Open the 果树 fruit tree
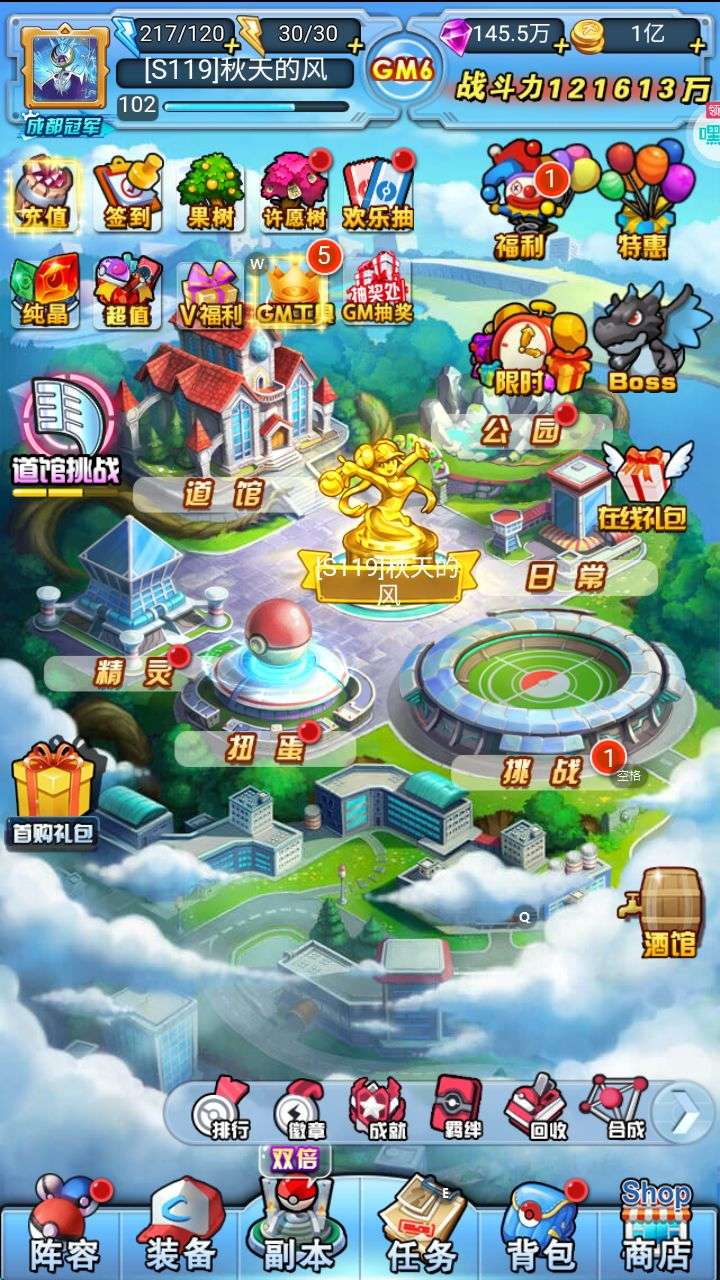Viewport: 720px width, 1280px height. click(x=211, y=194)
